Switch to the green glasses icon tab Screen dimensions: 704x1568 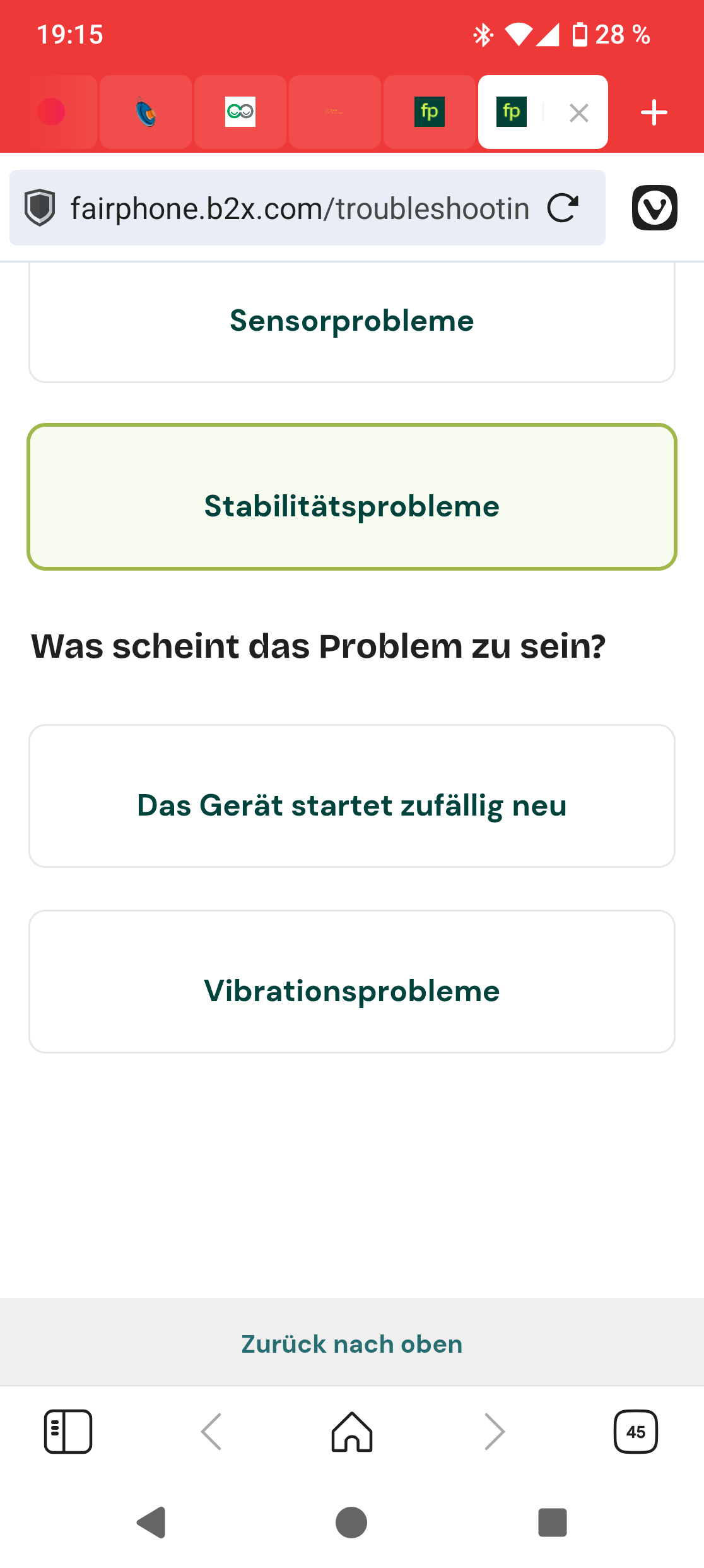240,112
